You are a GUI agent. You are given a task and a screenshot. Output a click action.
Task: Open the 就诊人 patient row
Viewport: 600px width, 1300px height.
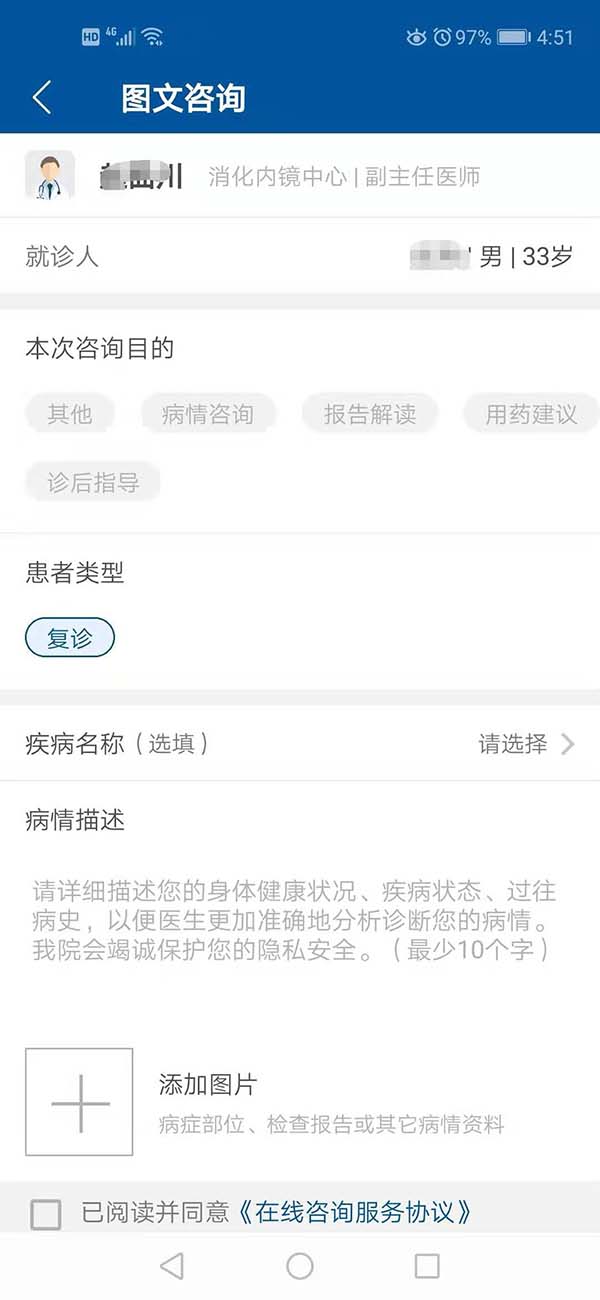click(300, 257)
